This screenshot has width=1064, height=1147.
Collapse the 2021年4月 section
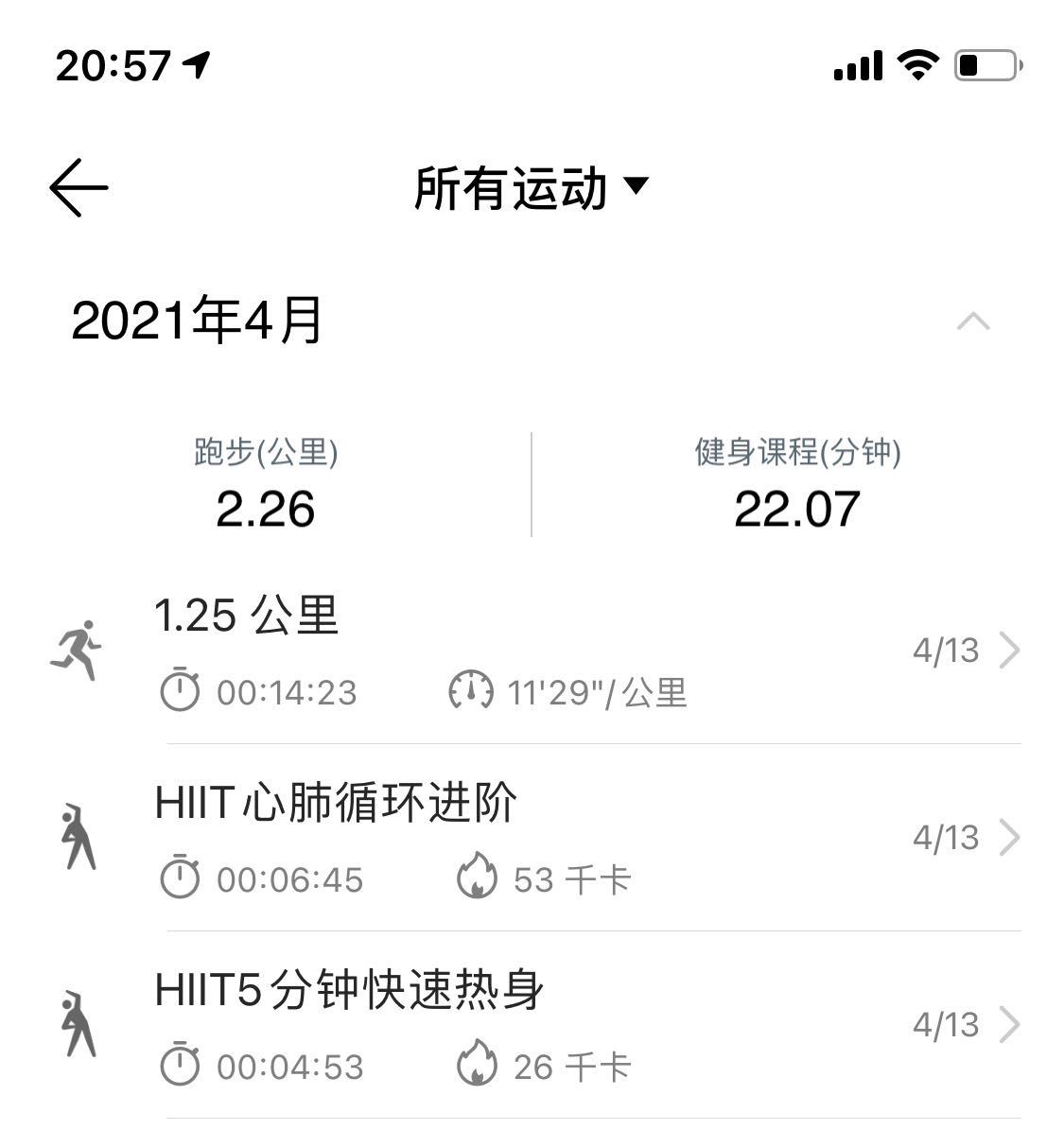pyautogui.click(x=972, y=322)
